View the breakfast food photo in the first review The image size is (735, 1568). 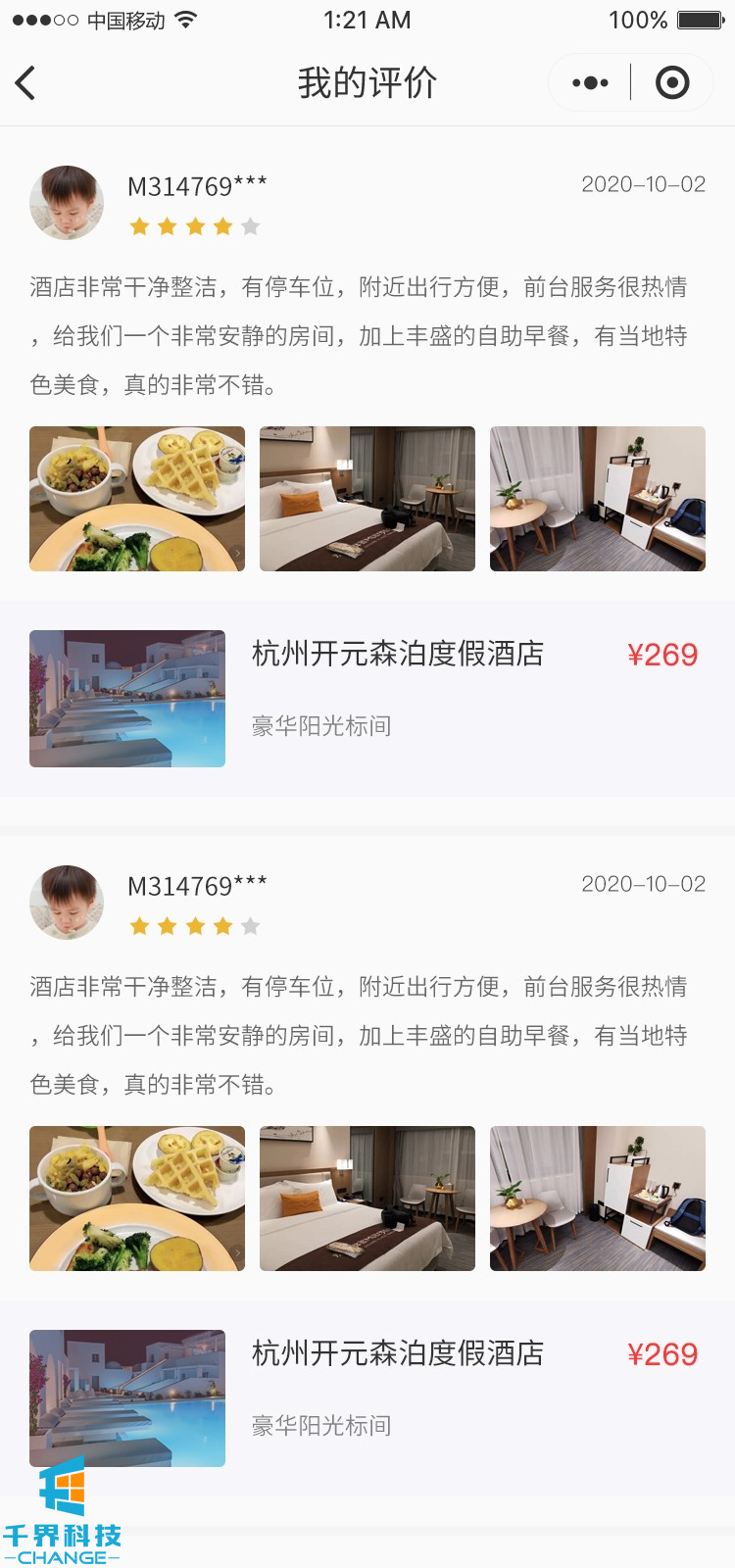[137, 499]
